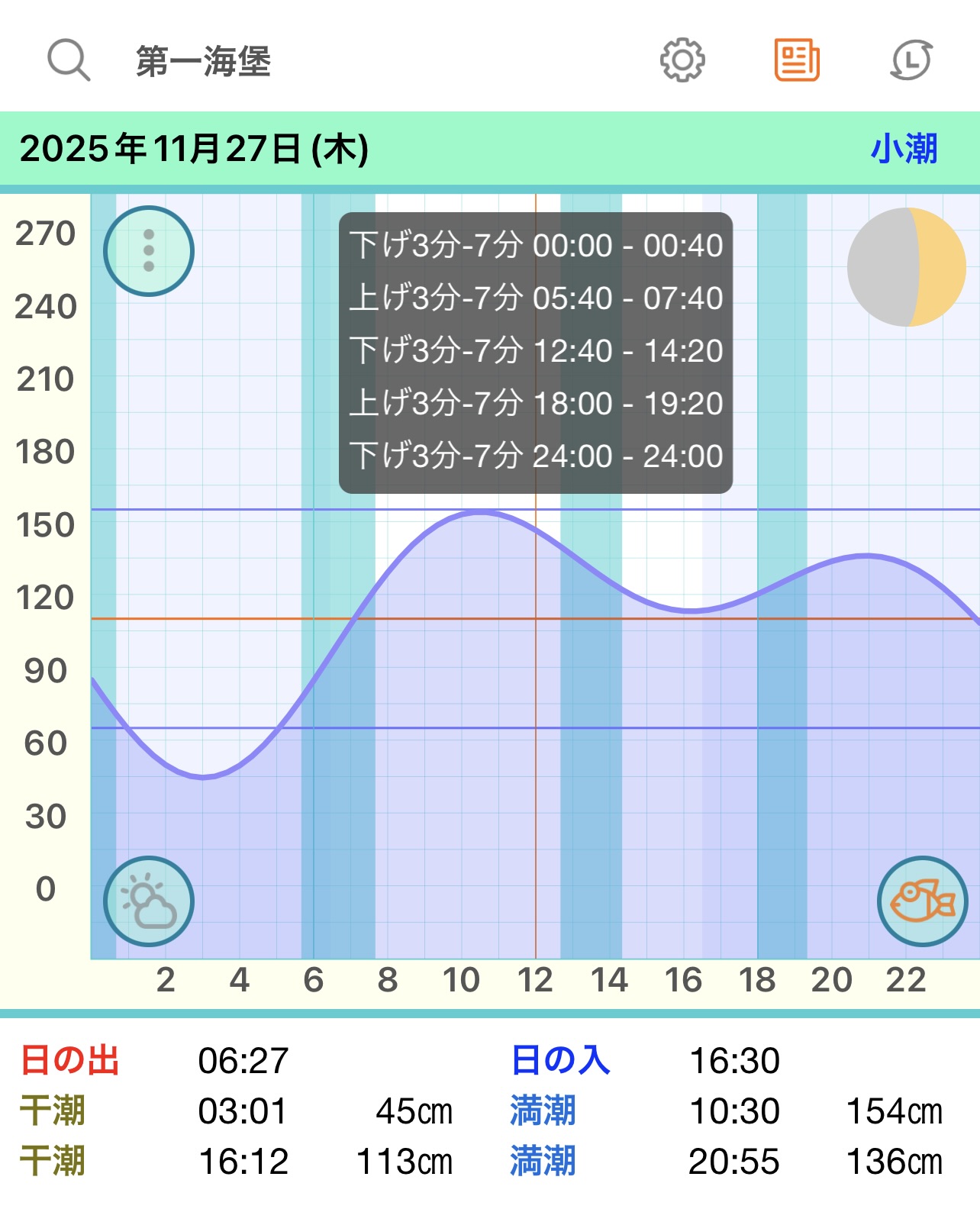The width and height of the screenshot is (980, 1225).
Task: Open the search magnifier icon
Action: 69,60
